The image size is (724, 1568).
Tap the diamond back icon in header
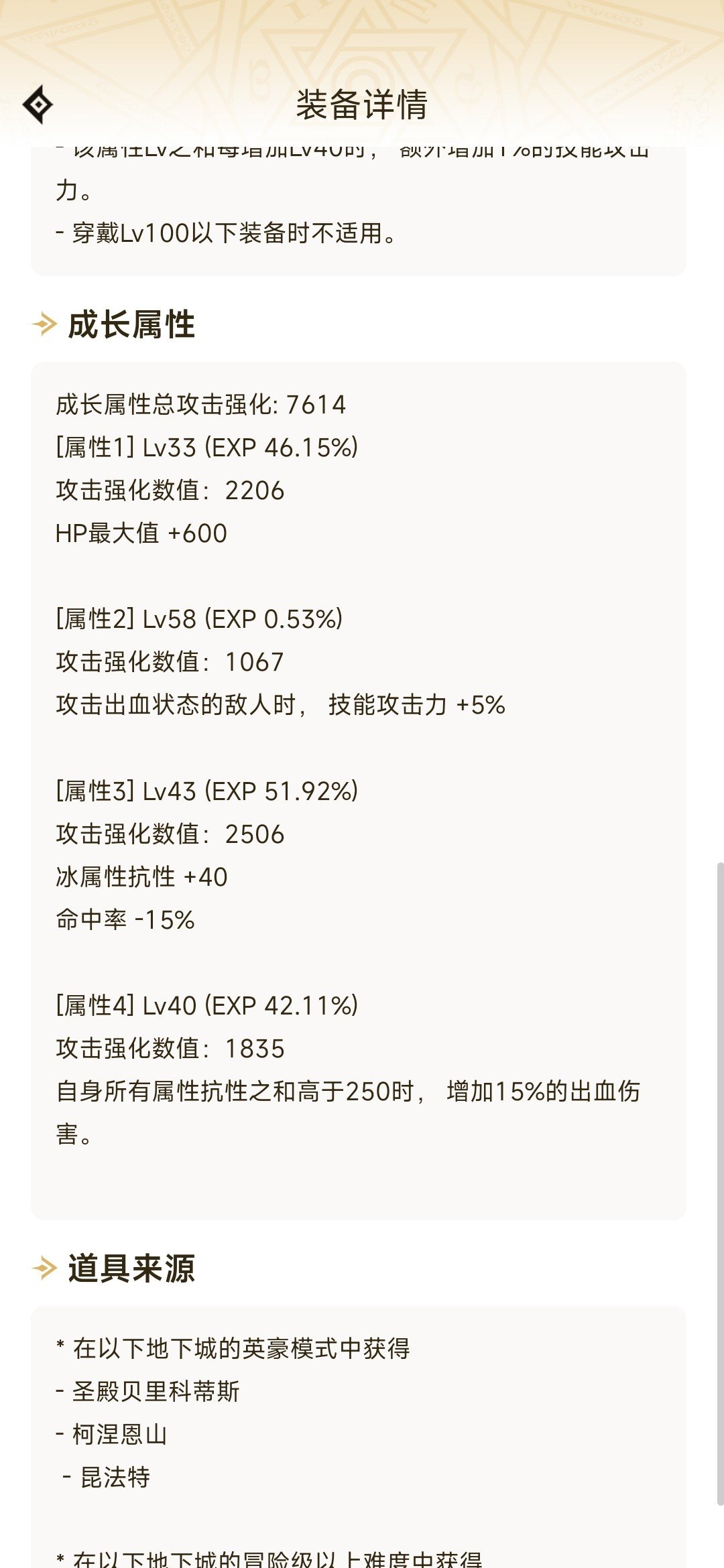(38, 105)
